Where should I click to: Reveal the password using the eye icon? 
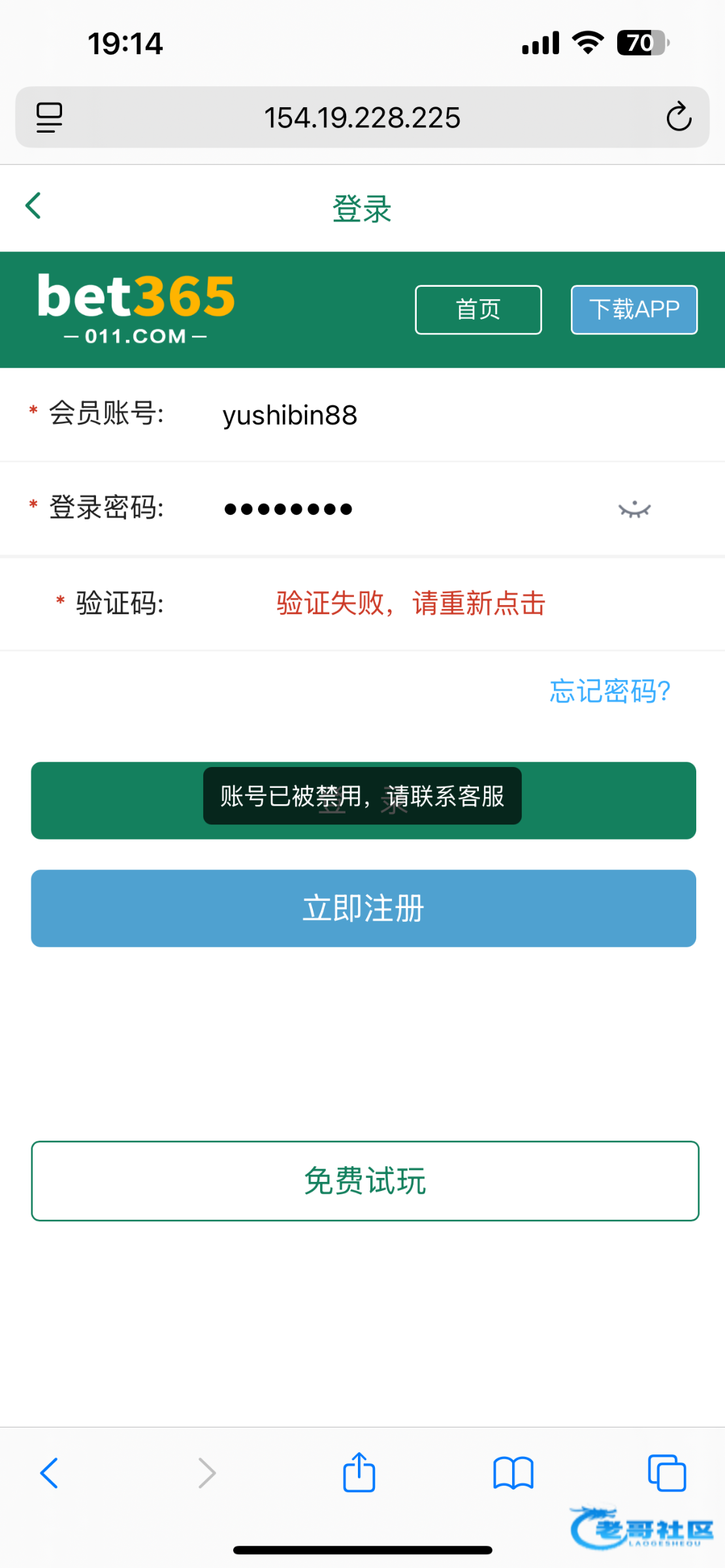pos(634,510)
